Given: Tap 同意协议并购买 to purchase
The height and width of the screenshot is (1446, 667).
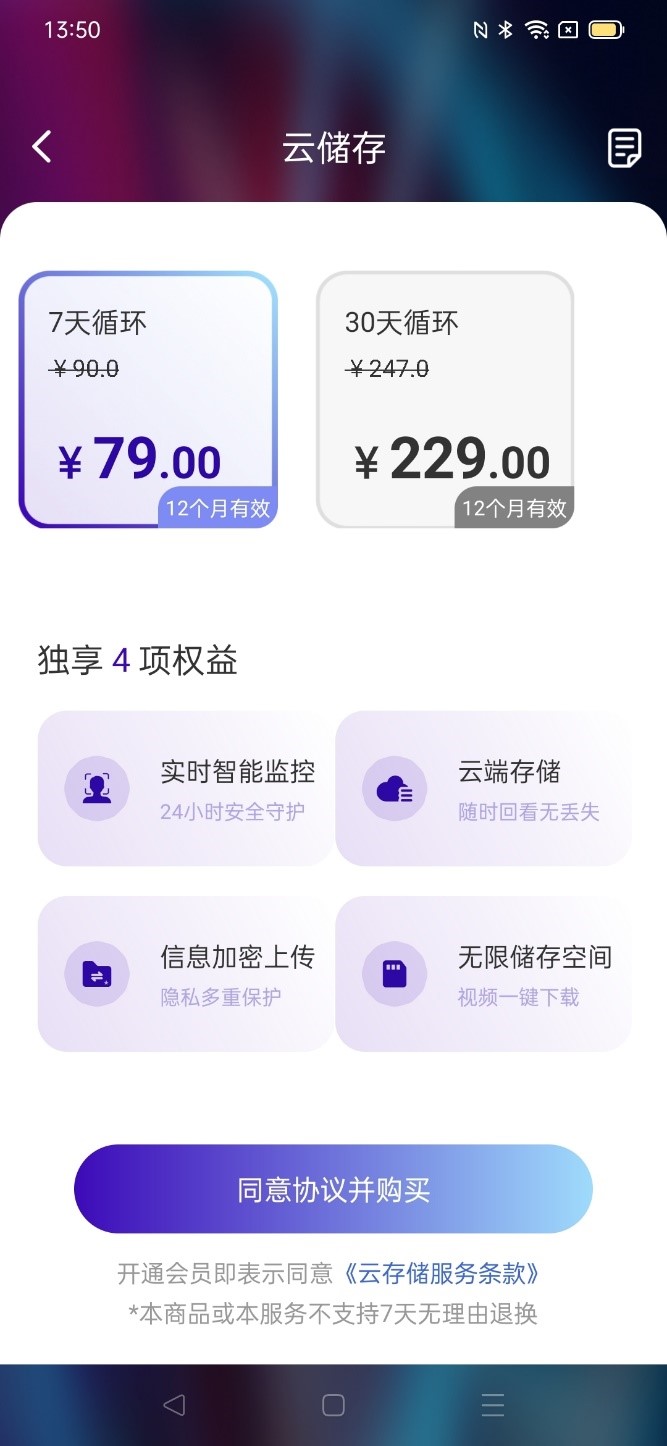Looking at the screenshot, I should click(333, 1189).
